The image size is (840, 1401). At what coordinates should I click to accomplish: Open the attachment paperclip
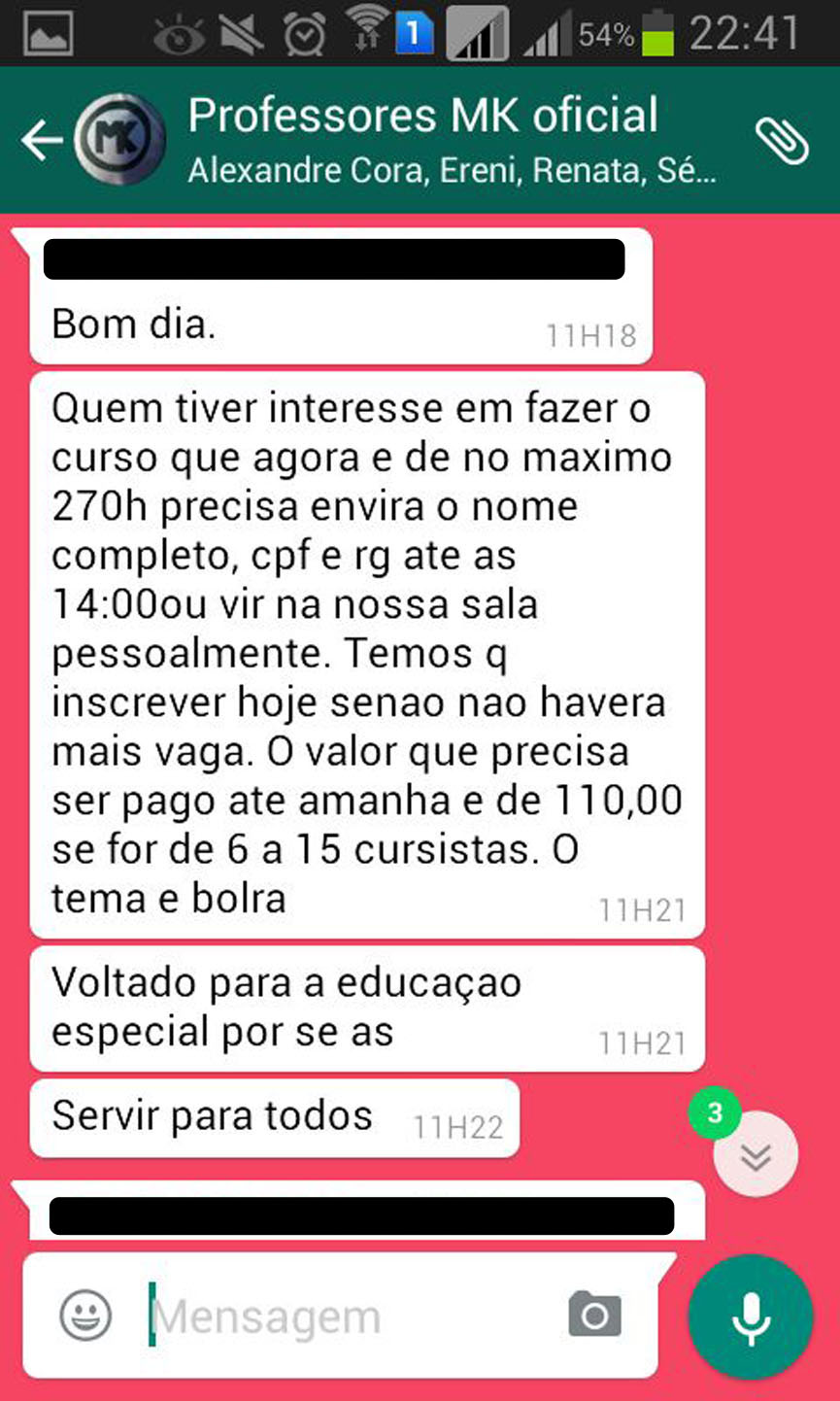pyautogui.click(x=782, y=141)
